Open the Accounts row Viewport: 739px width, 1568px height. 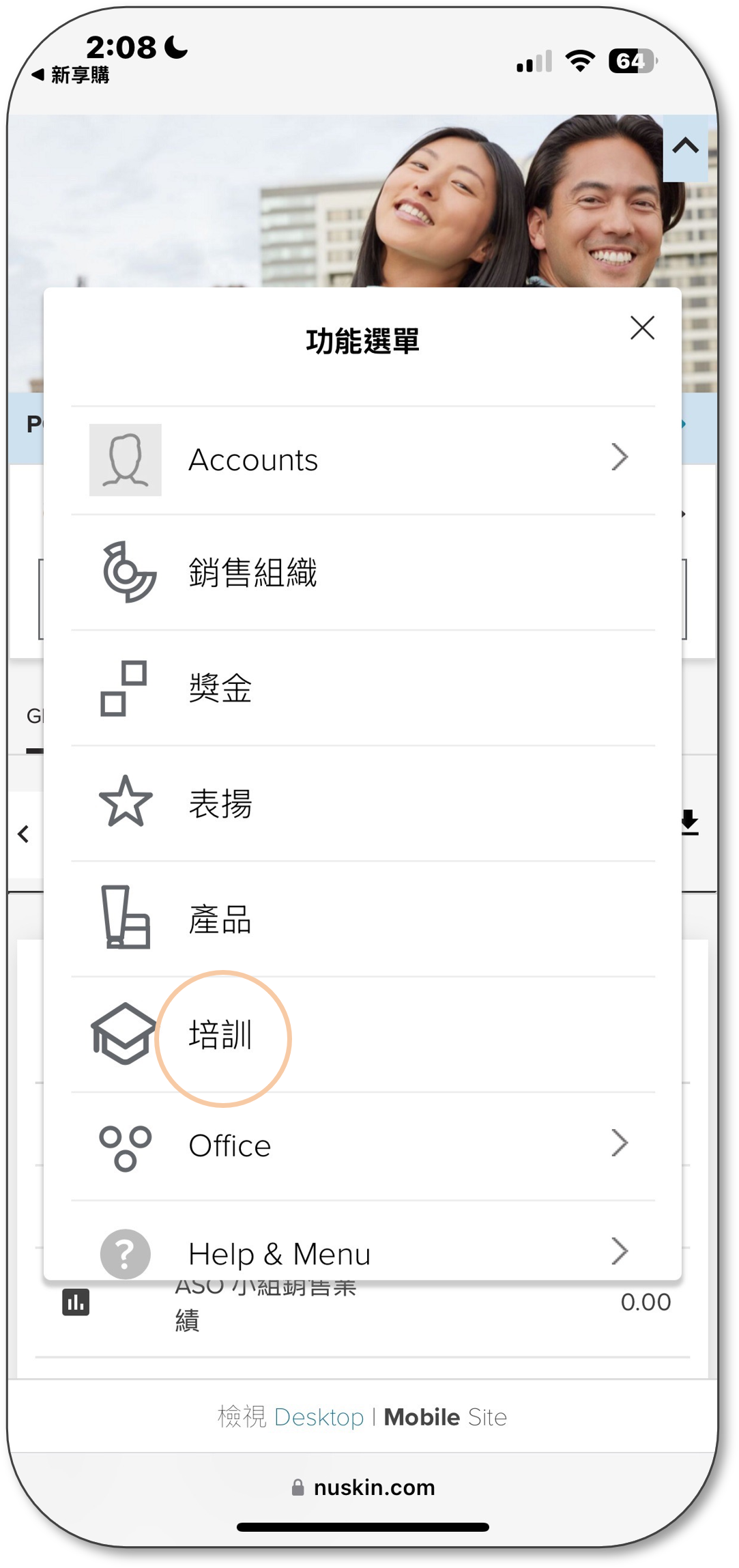pos(362,460)
